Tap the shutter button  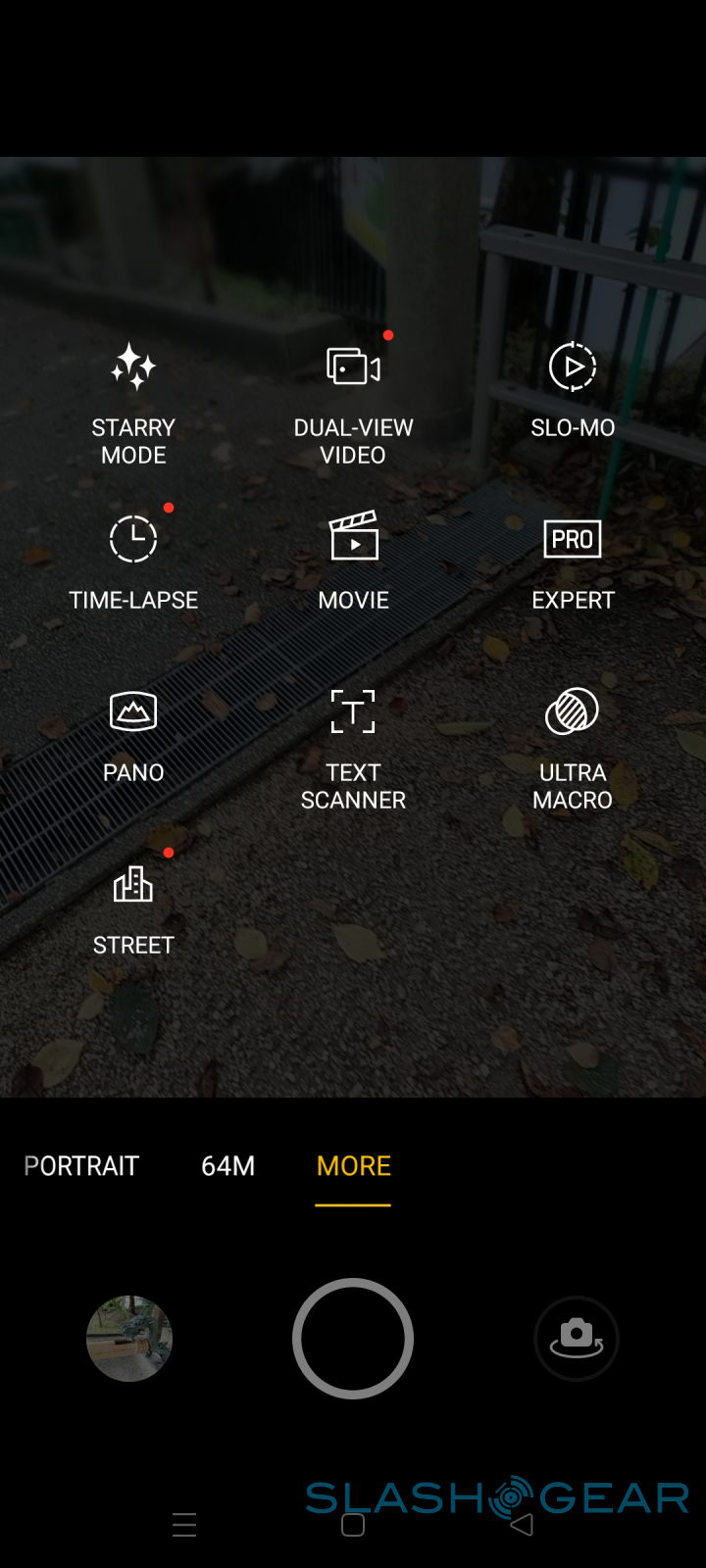point(353,1339)
